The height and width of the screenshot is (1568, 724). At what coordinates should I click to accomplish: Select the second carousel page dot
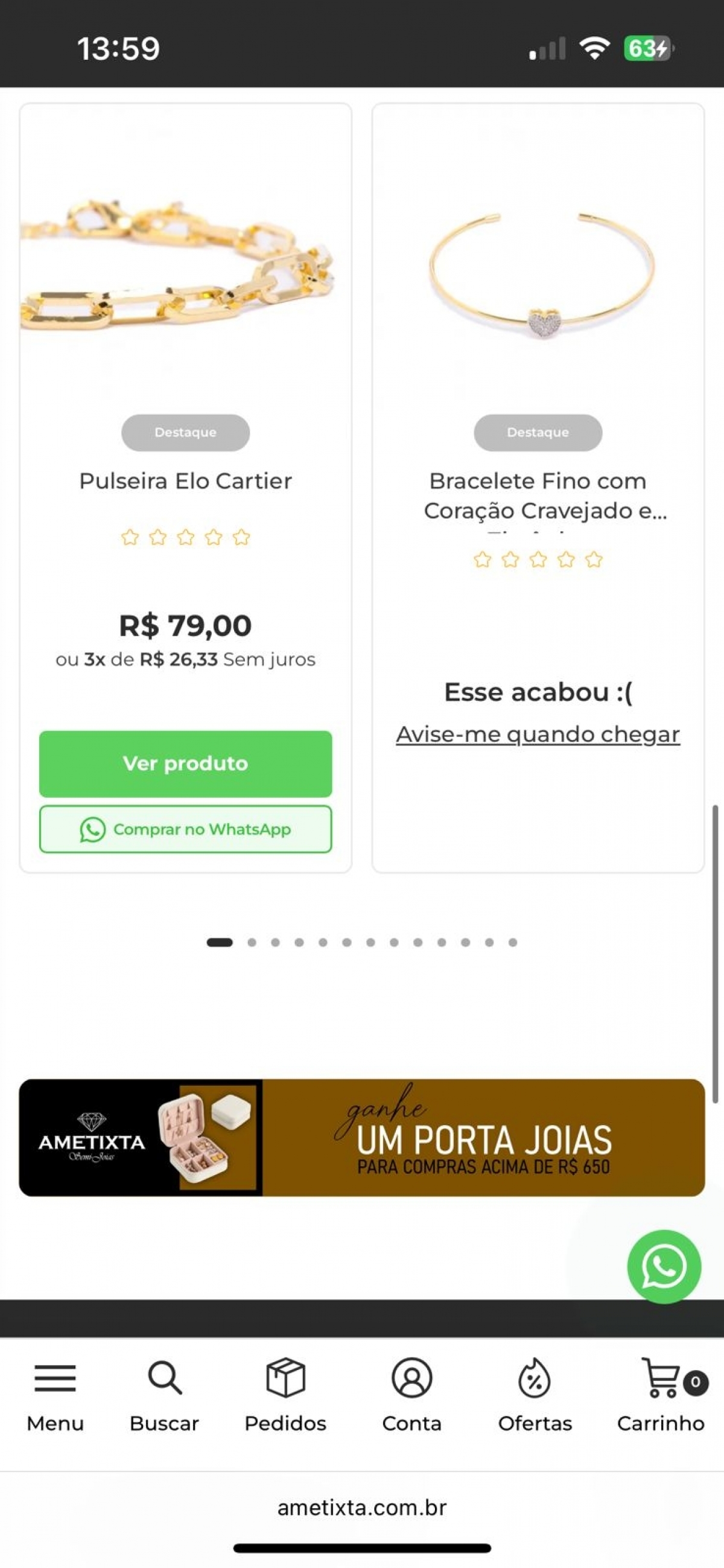252,942
